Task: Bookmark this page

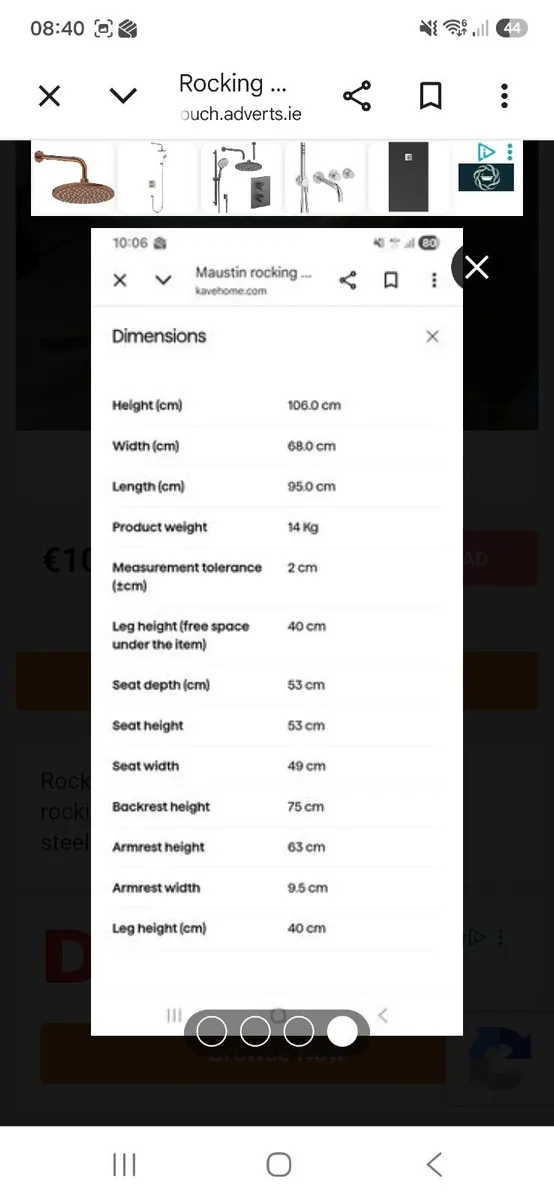Action: (430, 96)
